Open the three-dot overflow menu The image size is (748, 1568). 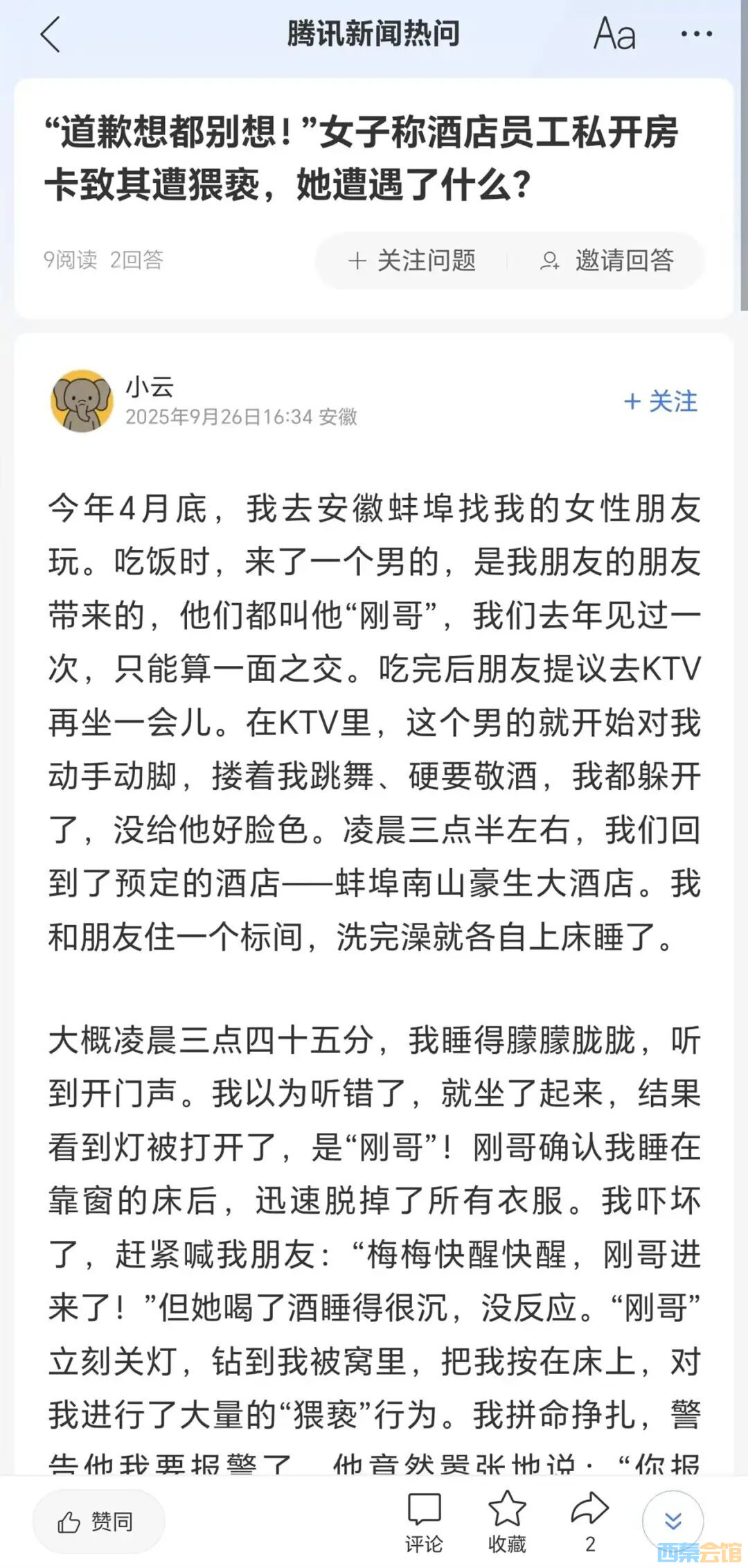[696, 34]
